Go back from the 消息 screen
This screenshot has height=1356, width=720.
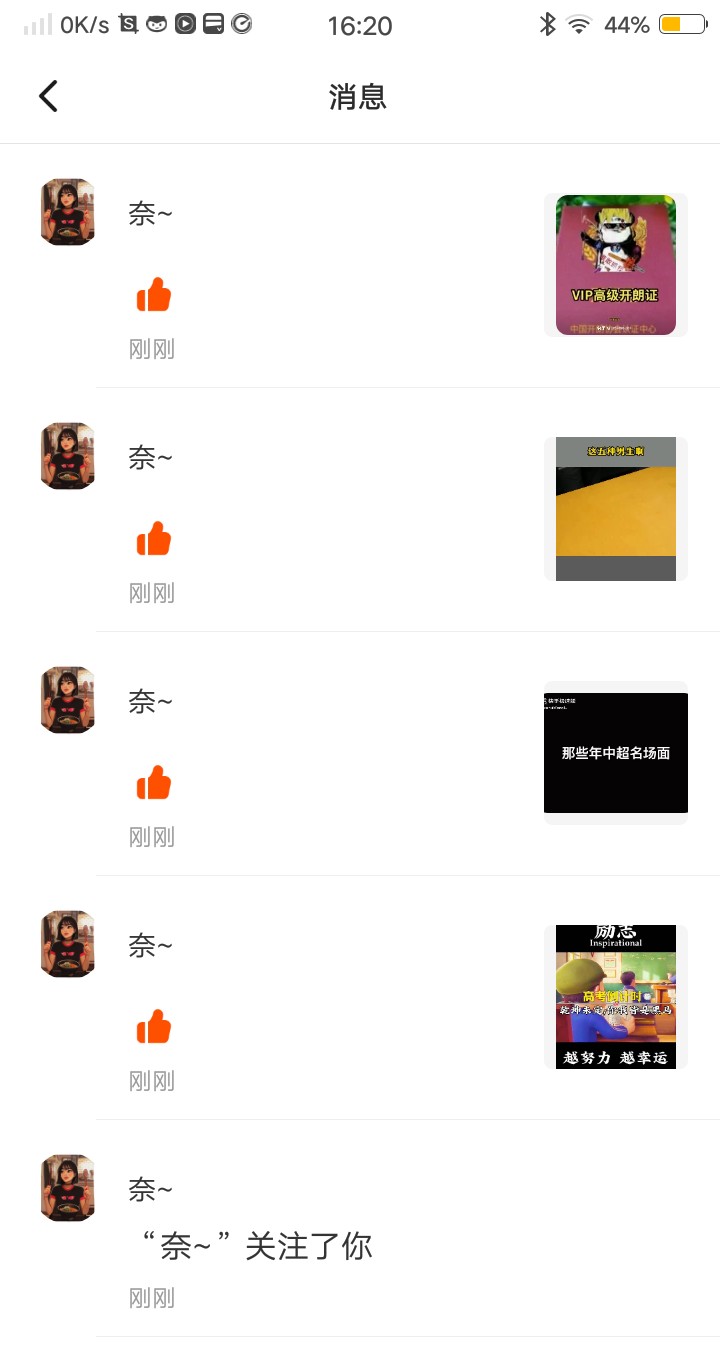pyautogui.click(x=48, y=96)
